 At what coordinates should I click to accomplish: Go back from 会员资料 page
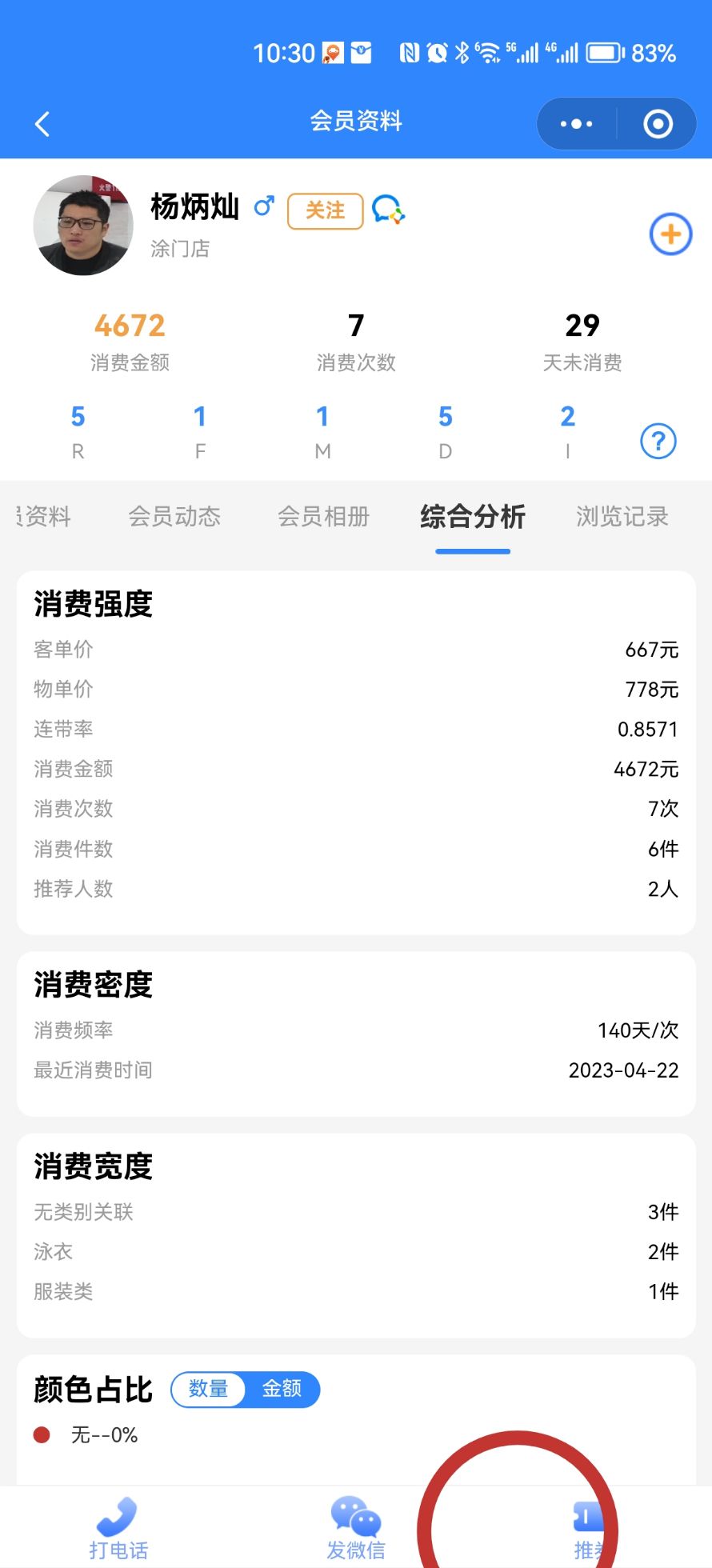42,124
